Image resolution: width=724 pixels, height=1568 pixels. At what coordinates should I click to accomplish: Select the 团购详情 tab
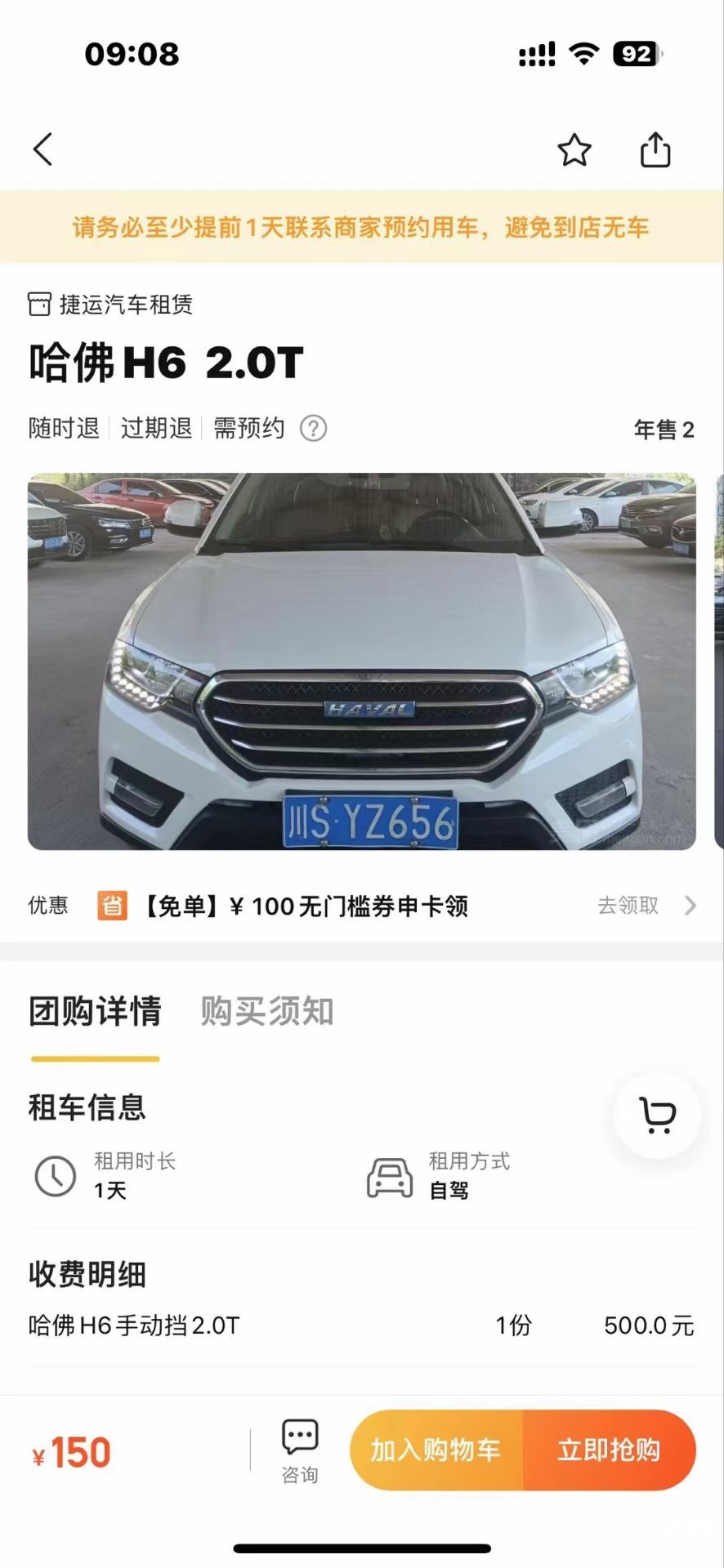coord(95,1011)
